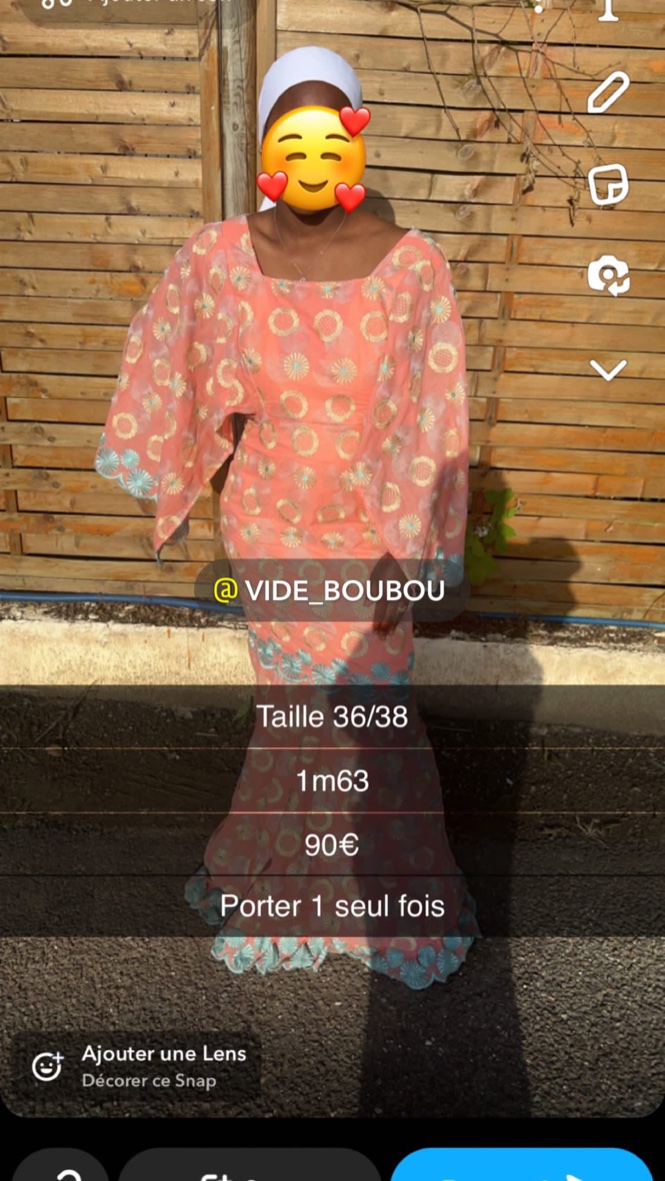The height and width of the screenshot is (1181, 665).
Task: Expand more editing tools with the chevron
Action: tap(607, 370)
